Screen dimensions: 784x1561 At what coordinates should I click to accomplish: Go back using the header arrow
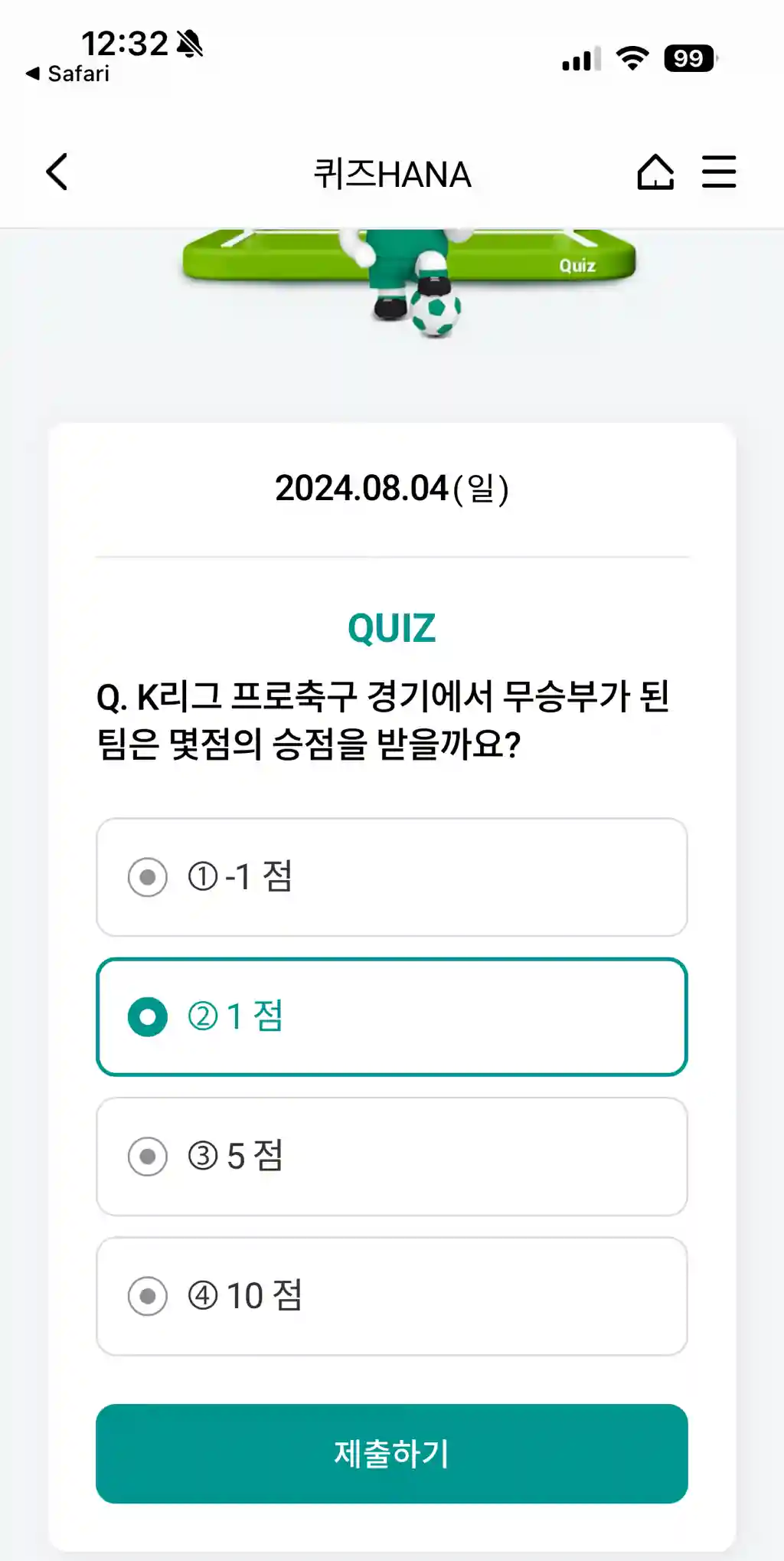pos(57,172)
